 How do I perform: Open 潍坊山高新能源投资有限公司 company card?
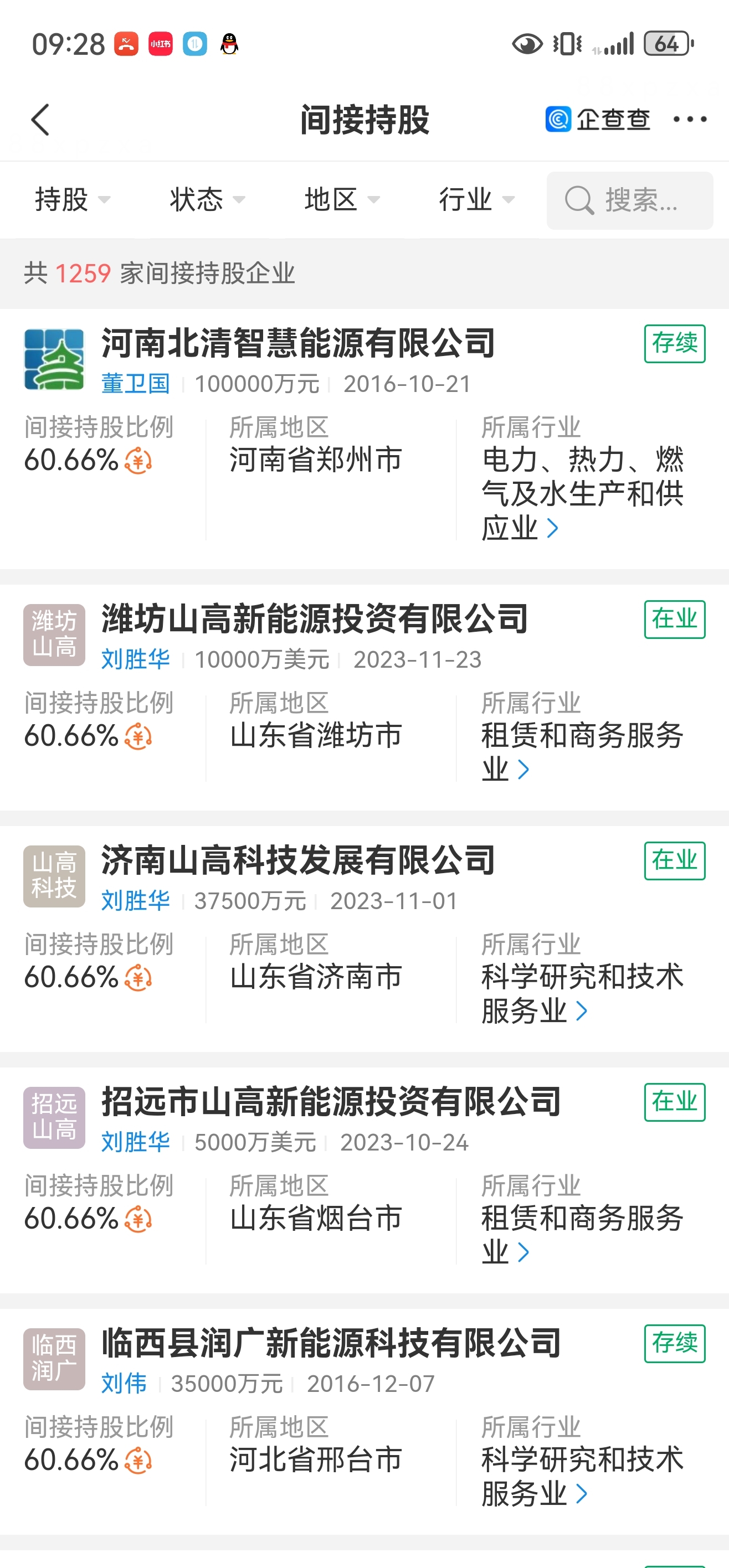[x=364, y=697]
